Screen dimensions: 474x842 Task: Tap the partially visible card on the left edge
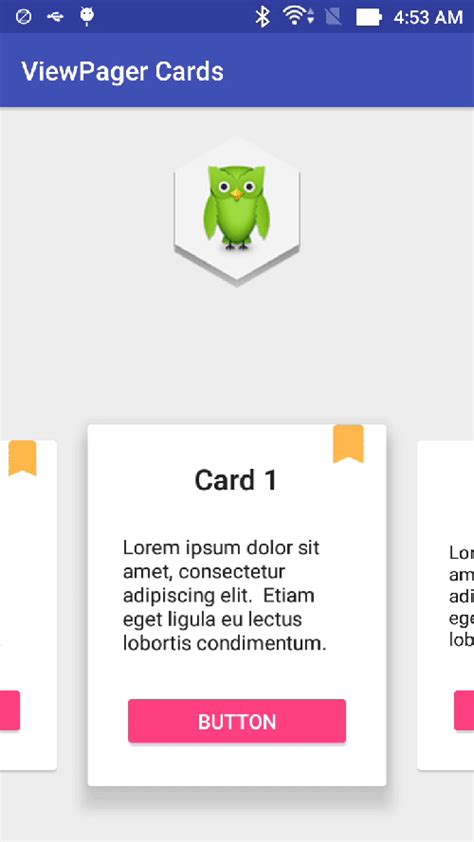[x=28, y=605]
